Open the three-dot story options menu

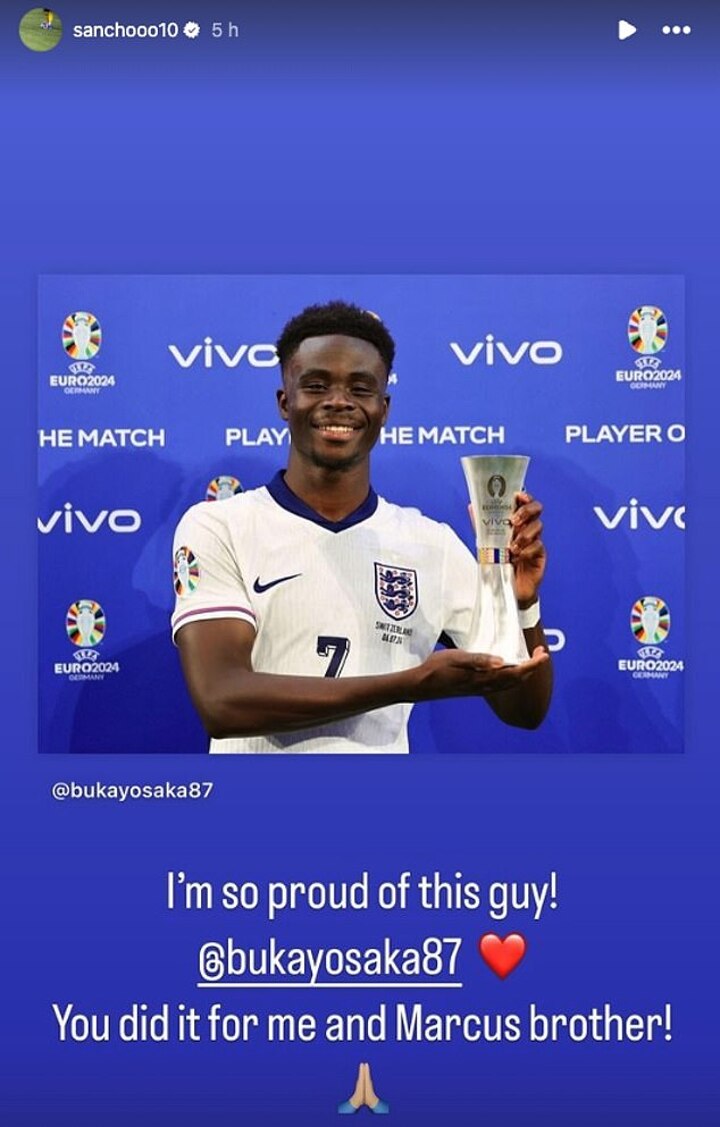(676, 29)
